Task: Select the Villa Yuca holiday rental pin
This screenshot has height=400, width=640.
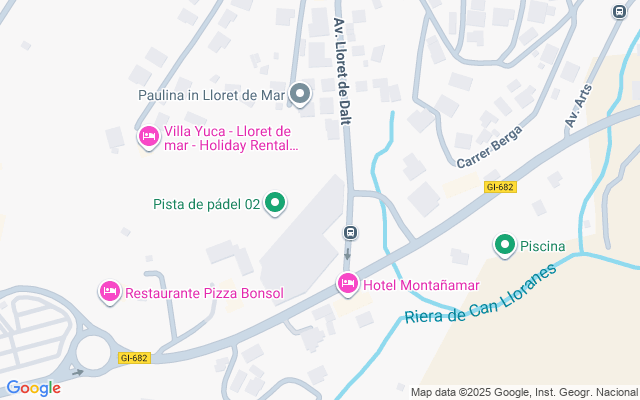Action: point(149,136)
